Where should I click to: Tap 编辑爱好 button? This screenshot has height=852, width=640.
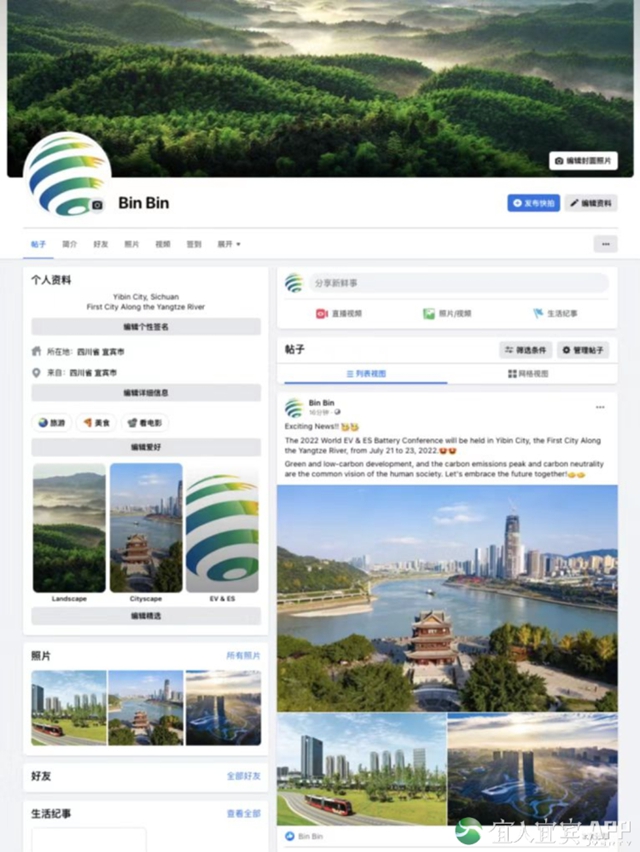click(x=146, y=447)
